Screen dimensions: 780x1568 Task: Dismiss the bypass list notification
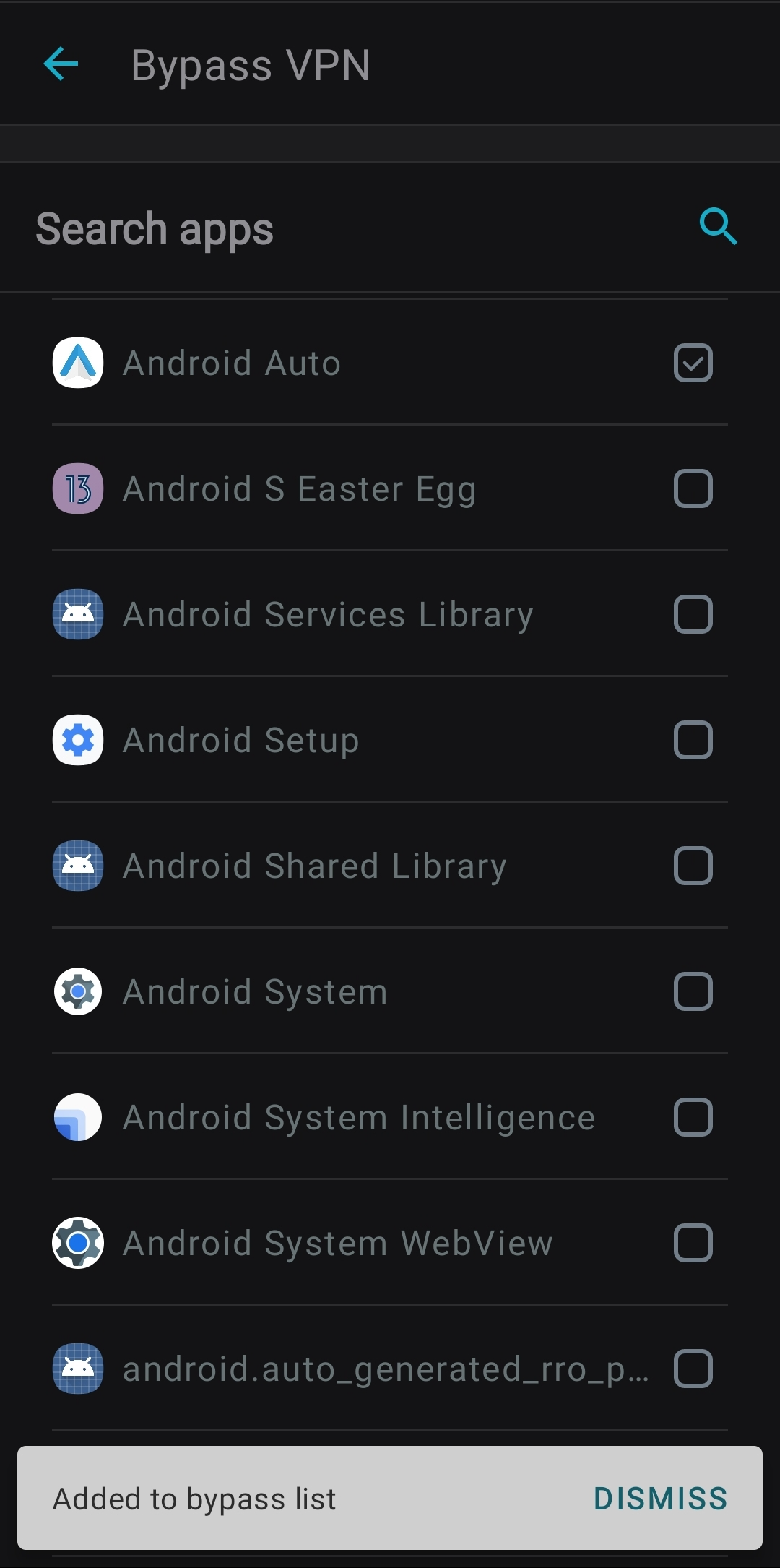tap(660, 1499)
